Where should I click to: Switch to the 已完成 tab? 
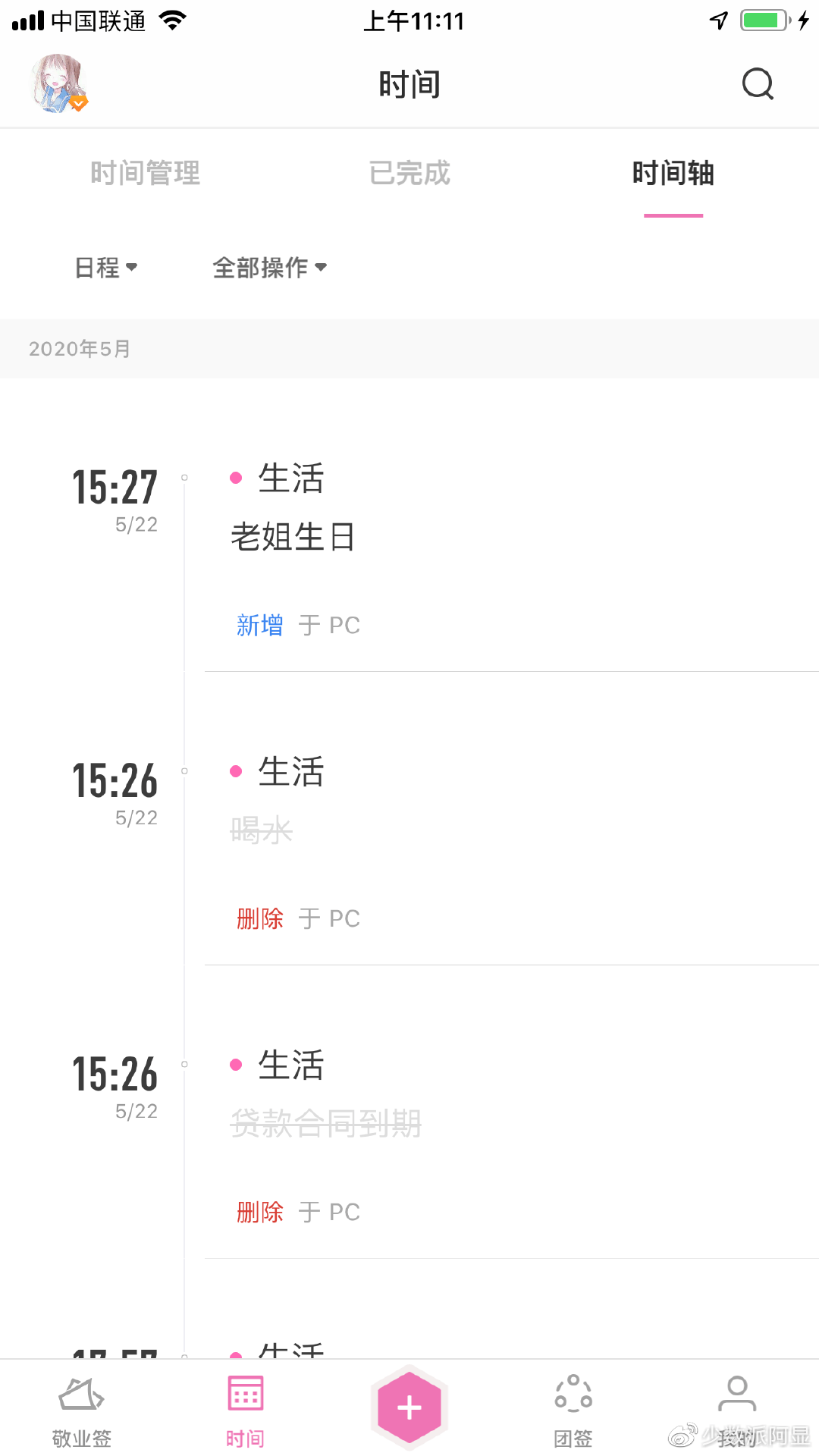[x=409, y=173]
